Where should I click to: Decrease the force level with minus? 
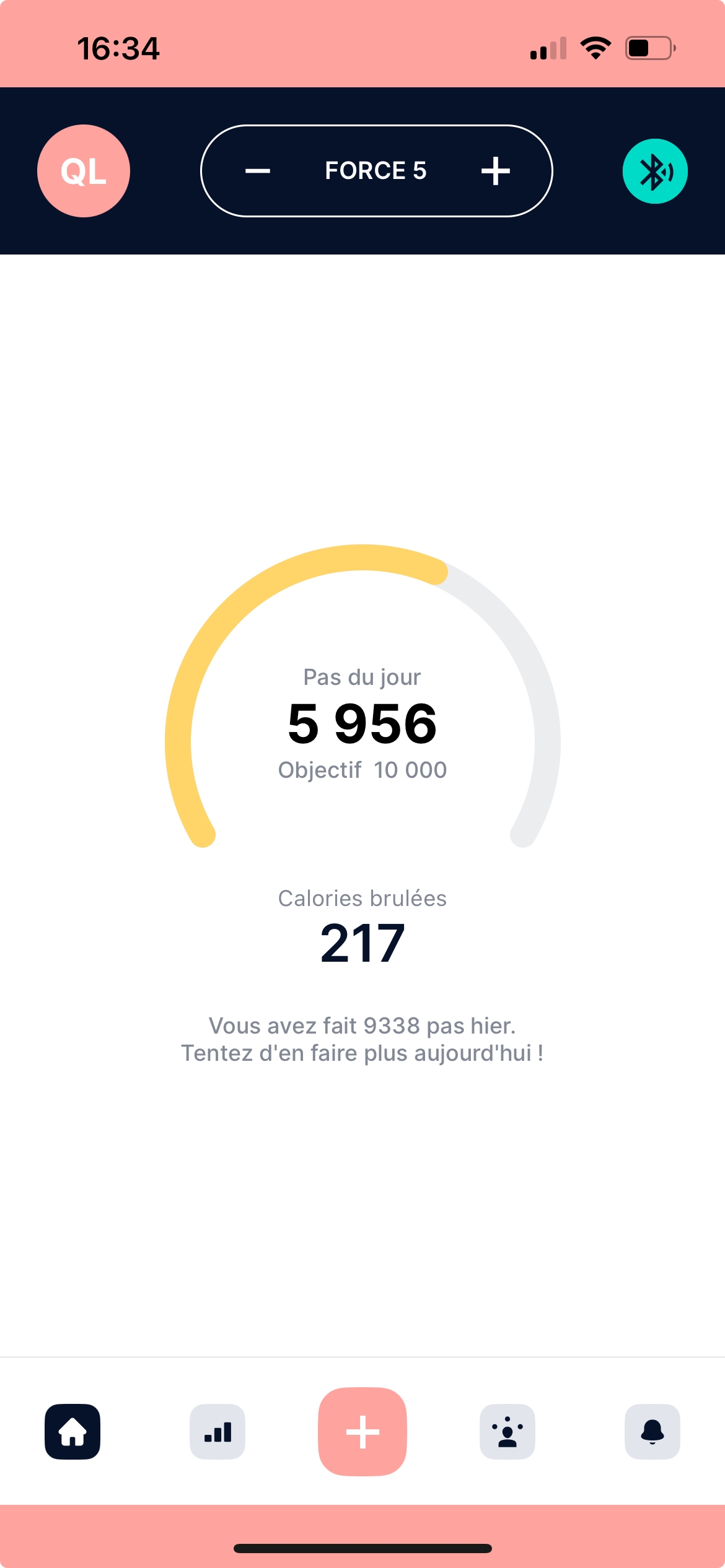point(258,171)
